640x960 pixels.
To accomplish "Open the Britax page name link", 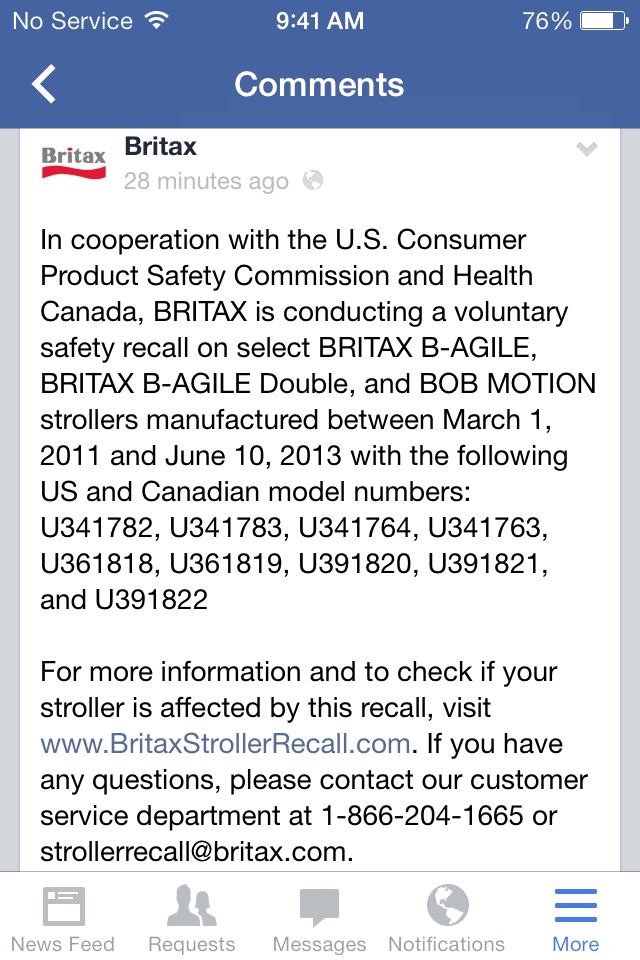I will point(160,147).
